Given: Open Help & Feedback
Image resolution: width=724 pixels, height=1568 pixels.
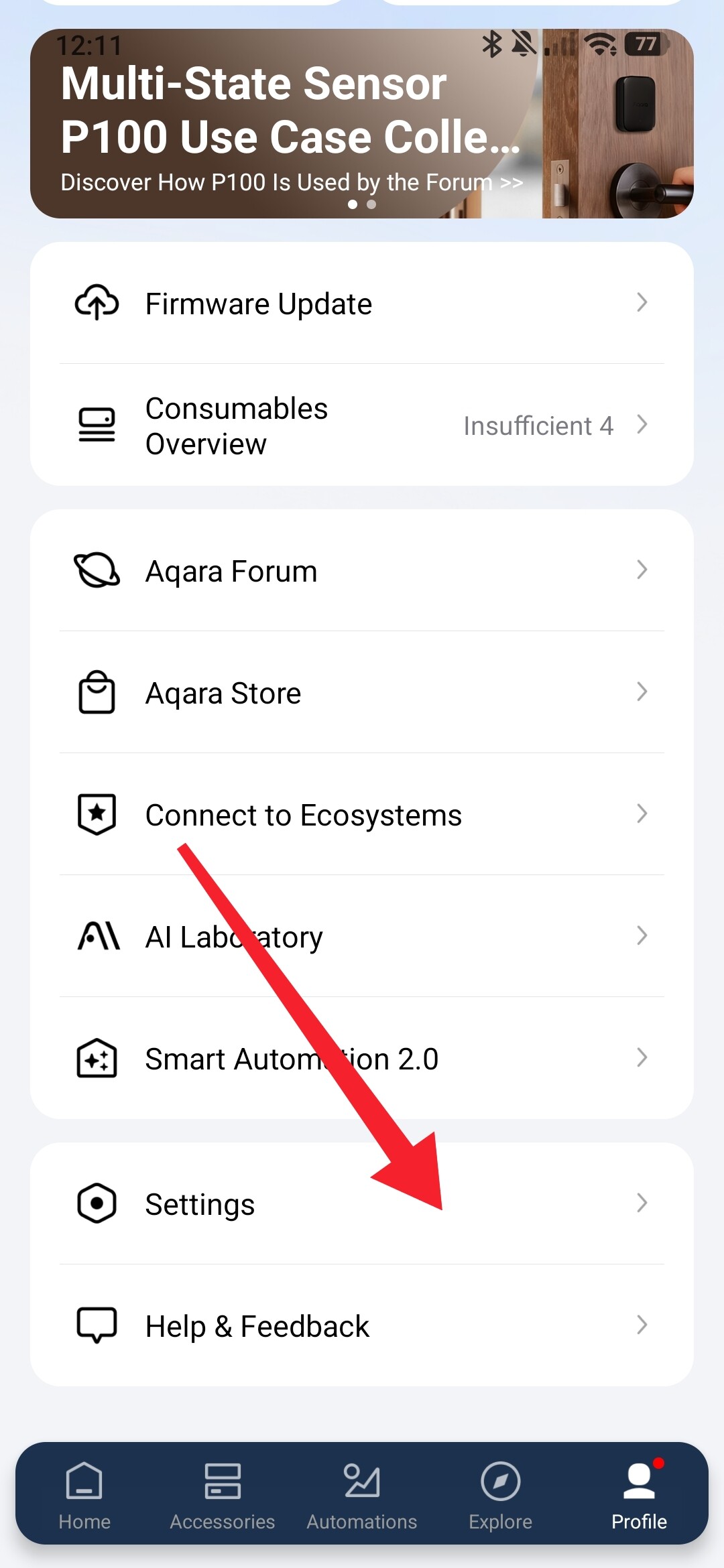Looking at the screenshot, I should coord(362,1325).
